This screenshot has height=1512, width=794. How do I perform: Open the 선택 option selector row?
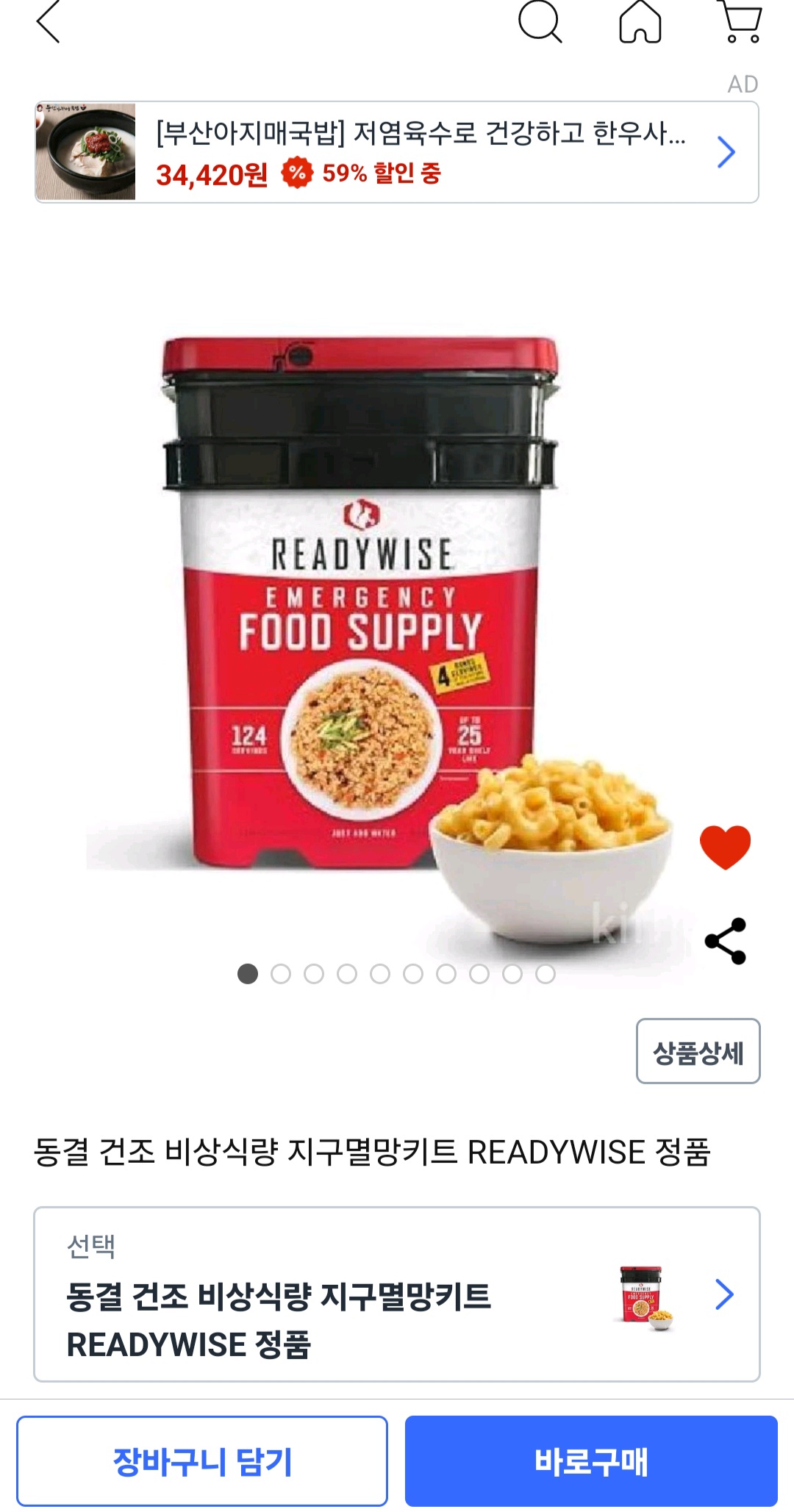tap(397, 1294)
